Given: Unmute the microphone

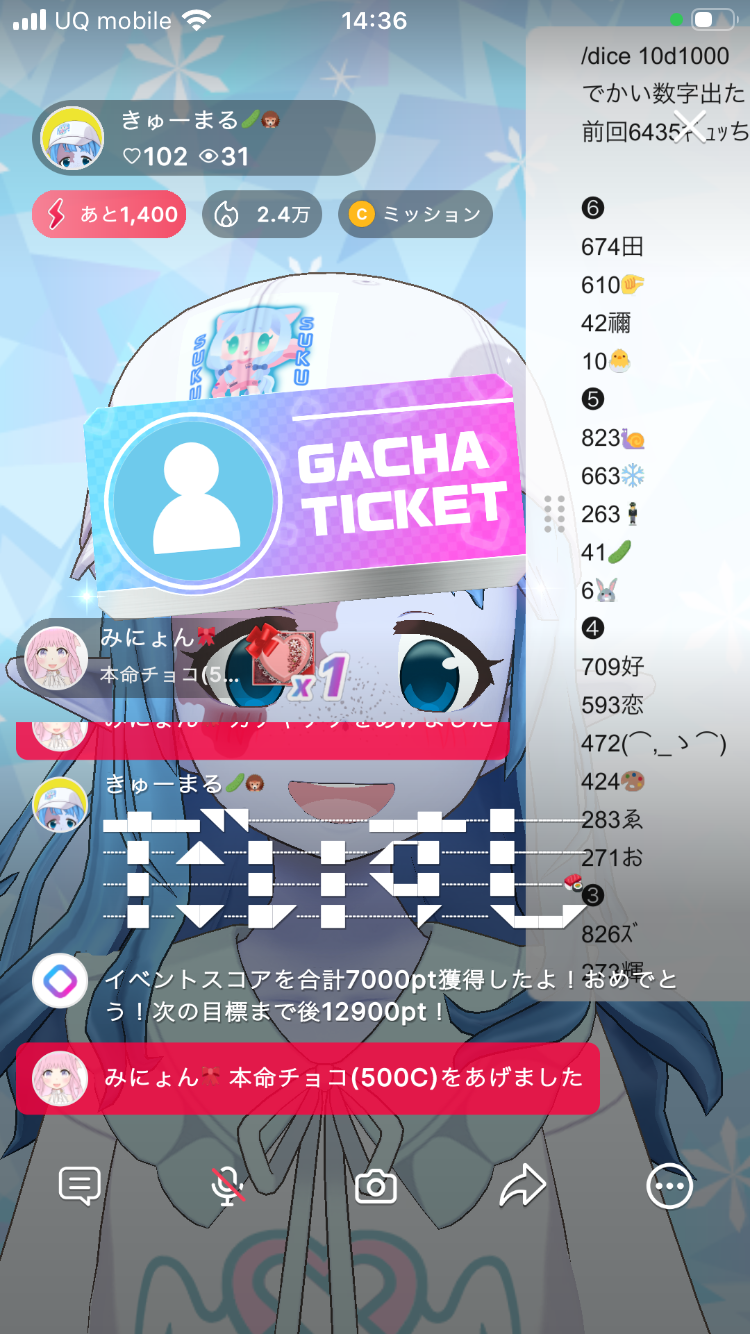Looking at the screenshot, I should [x=228, y=1186].
